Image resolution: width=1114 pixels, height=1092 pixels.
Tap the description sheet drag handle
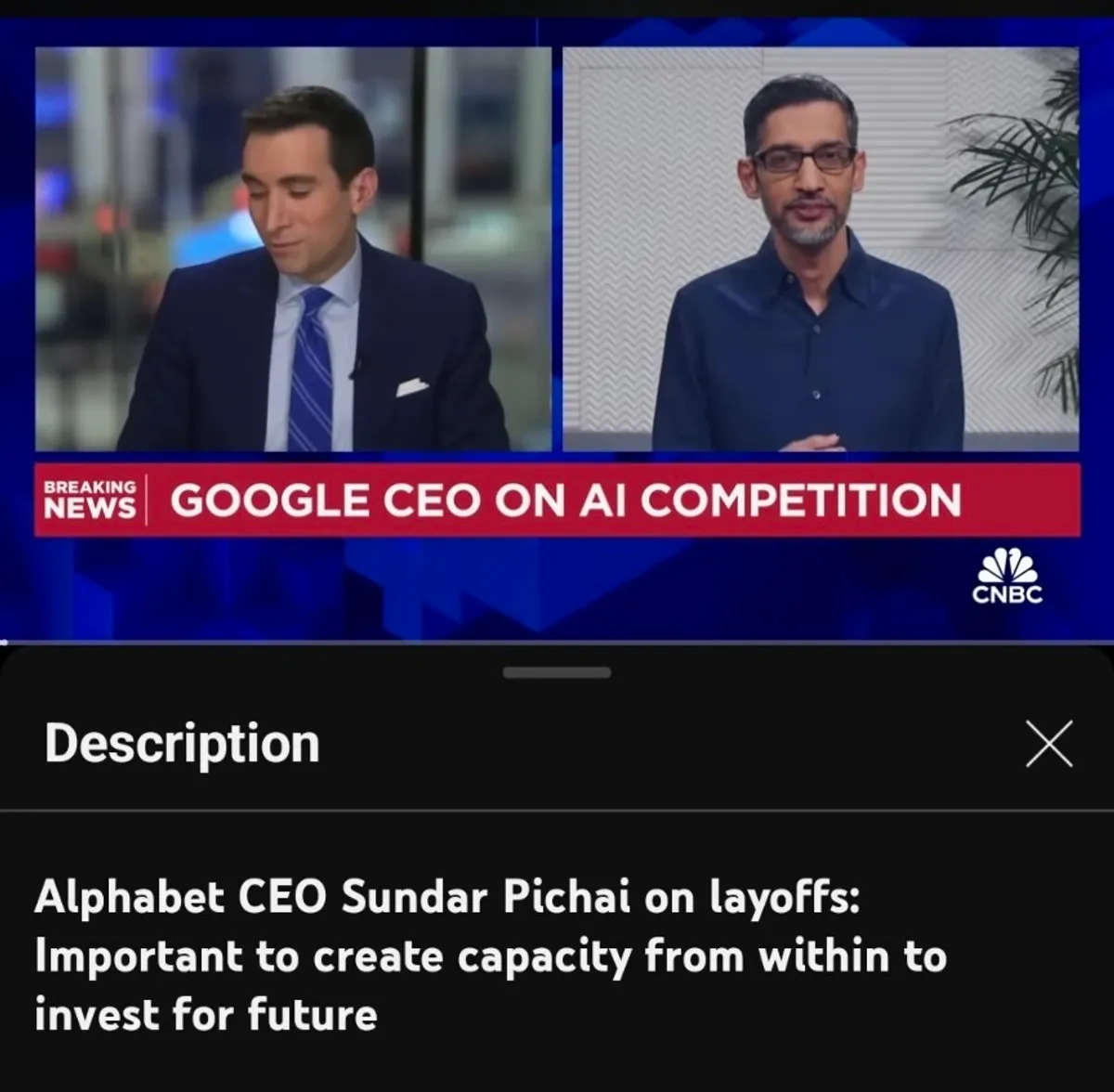[x=557, y=672]
